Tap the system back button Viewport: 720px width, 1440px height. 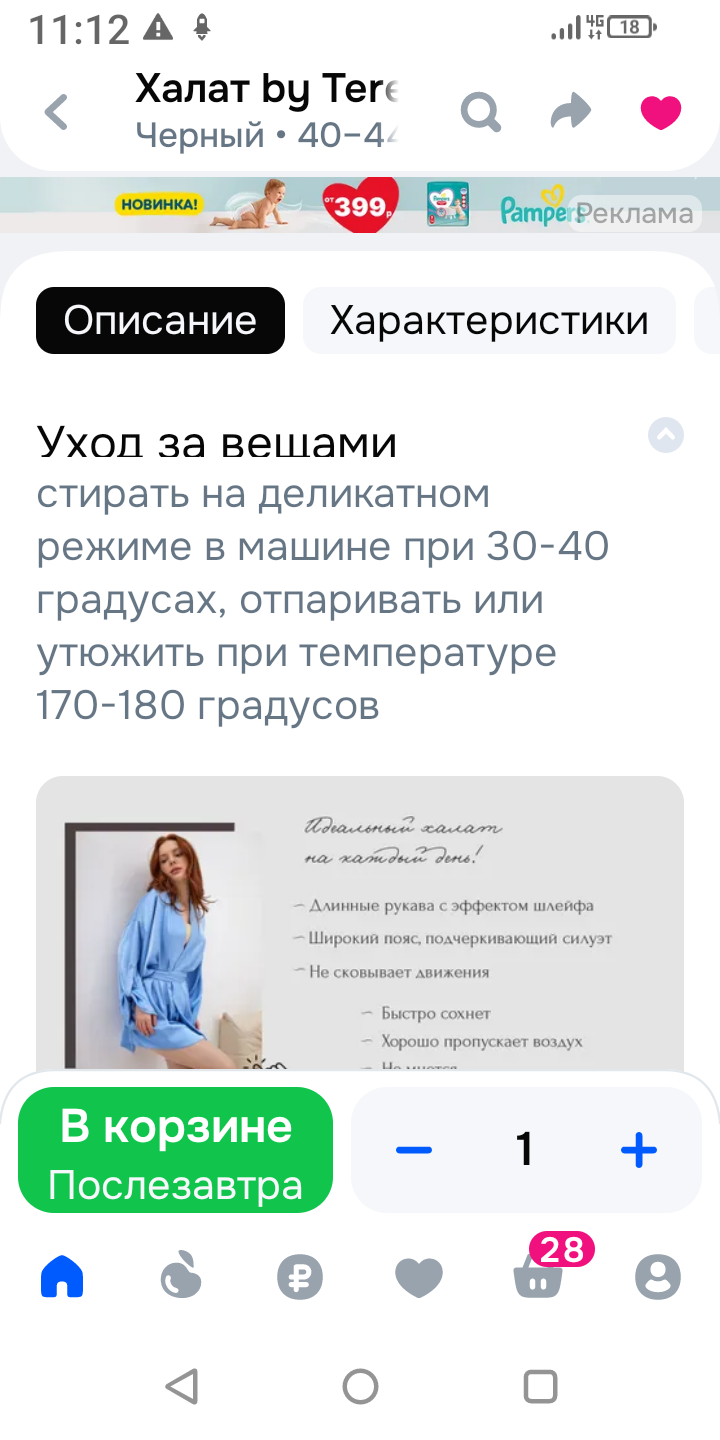click(x=181, y=1387)
